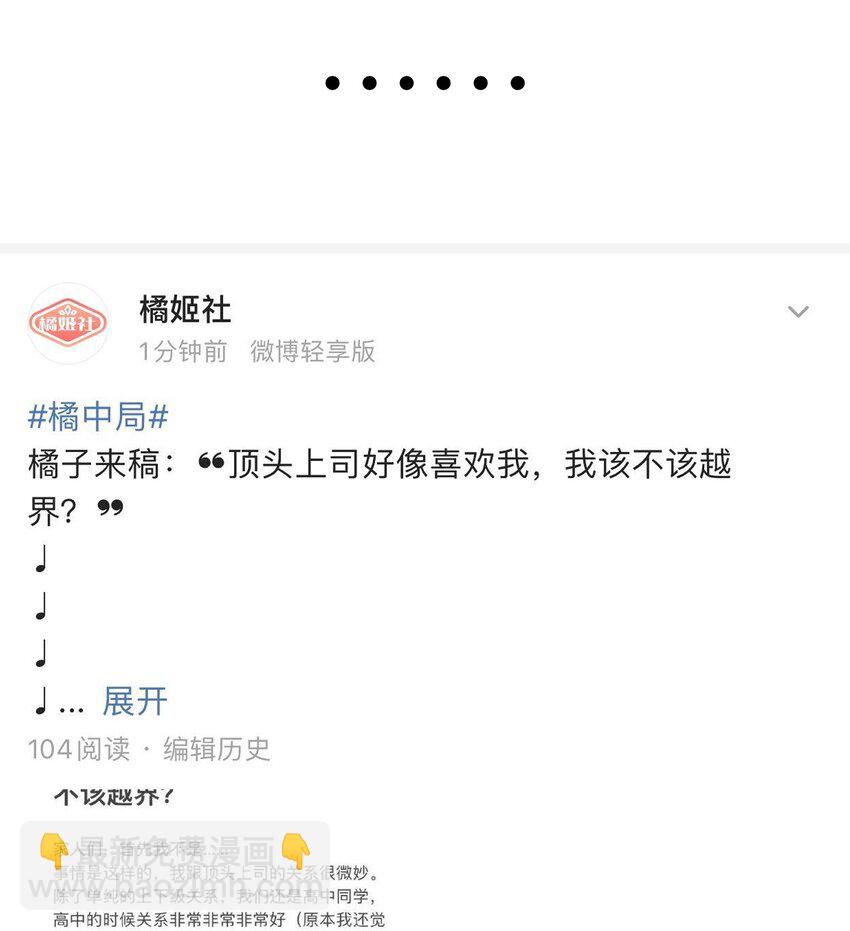Click the third music note symbol
This screenshot has width=850, height=931.
click(39, 655)
